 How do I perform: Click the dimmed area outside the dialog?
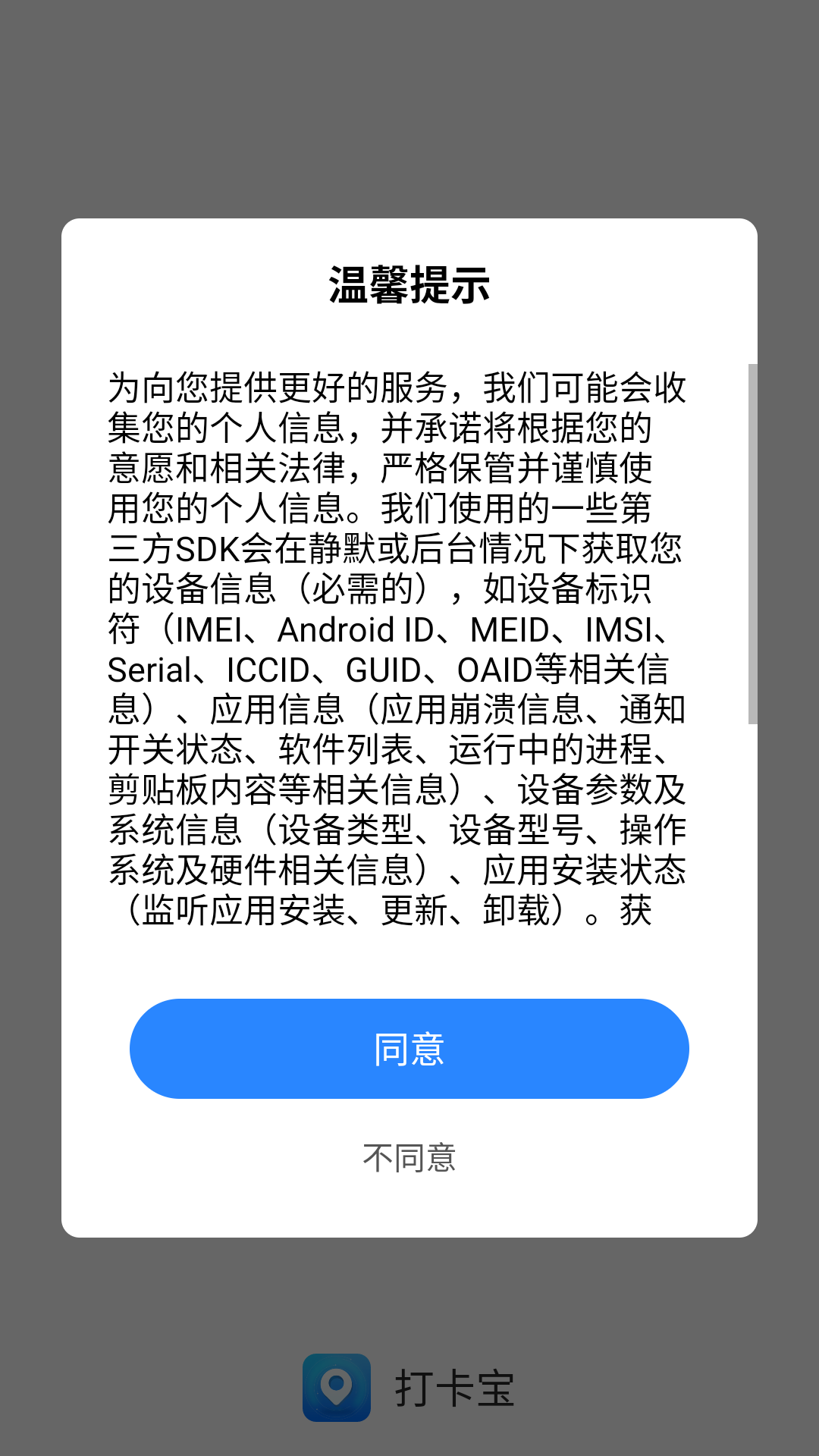coord(409,106)
